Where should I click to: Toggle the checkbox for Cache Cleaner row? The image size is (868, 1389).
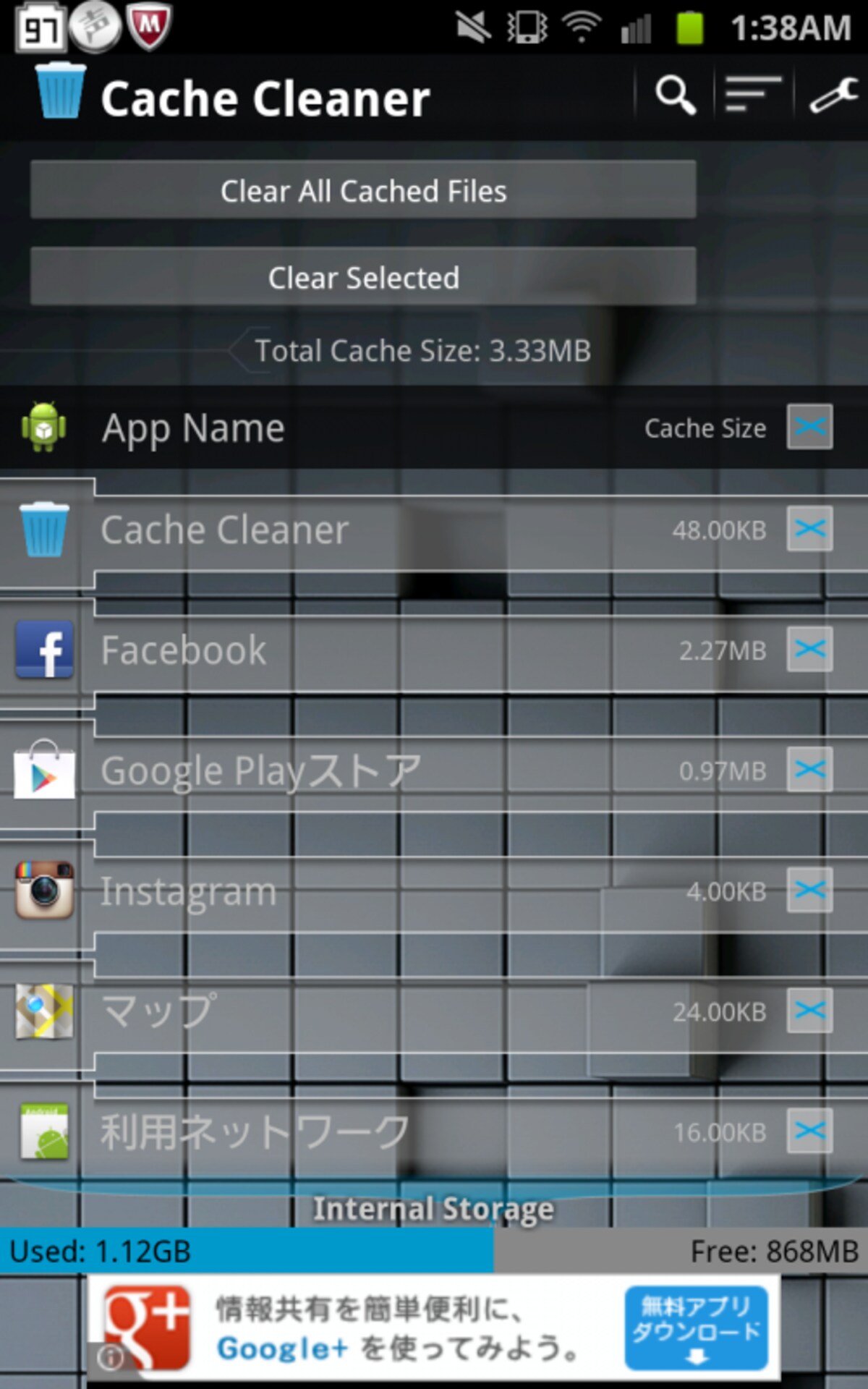click(x=809, y=529)
